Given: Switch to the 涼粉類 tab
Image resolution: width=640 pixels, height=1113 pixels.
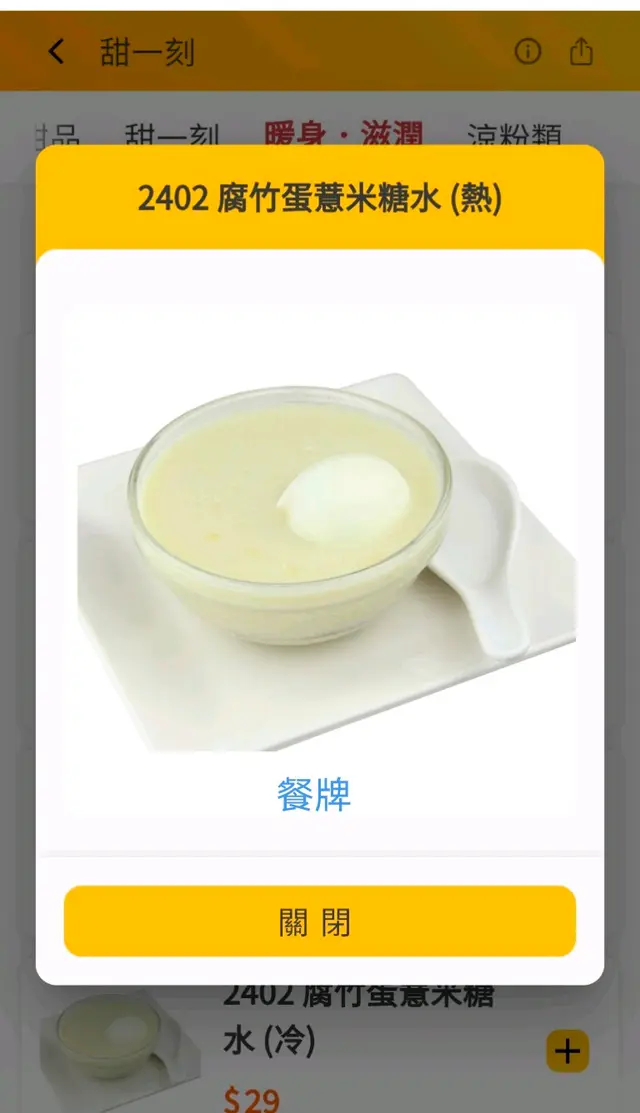Looking at the screenshot, I should click(x=514, y=135).
